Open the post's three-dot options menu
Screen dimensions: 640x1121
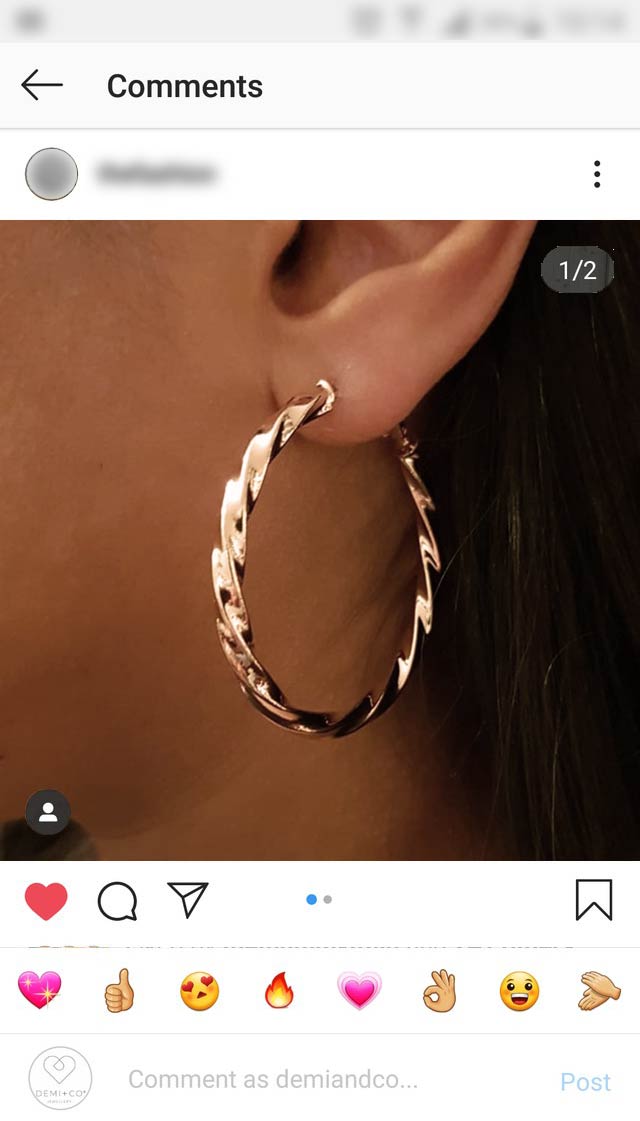point(597,174)
